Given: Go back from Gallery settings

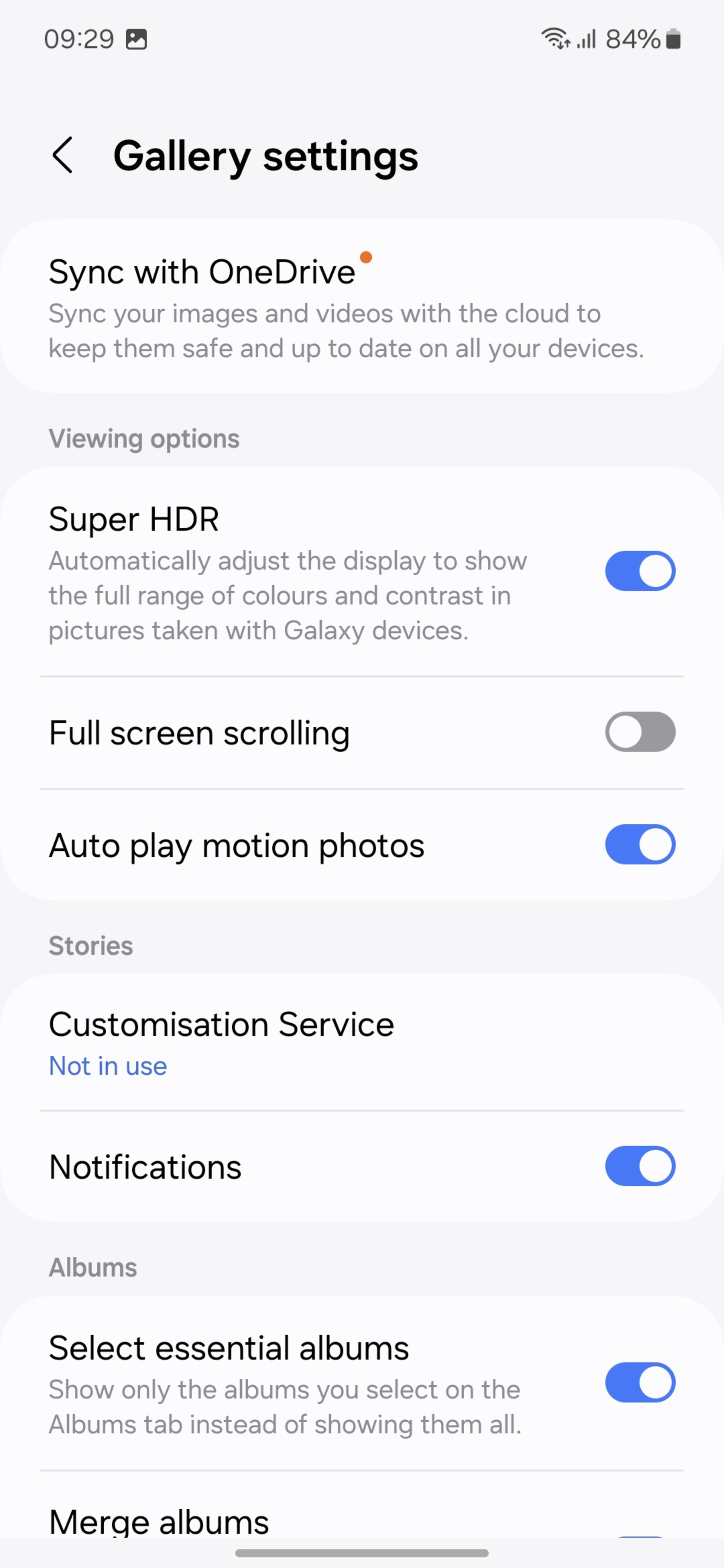Looking at the screenshot, I should coord(63,155).
